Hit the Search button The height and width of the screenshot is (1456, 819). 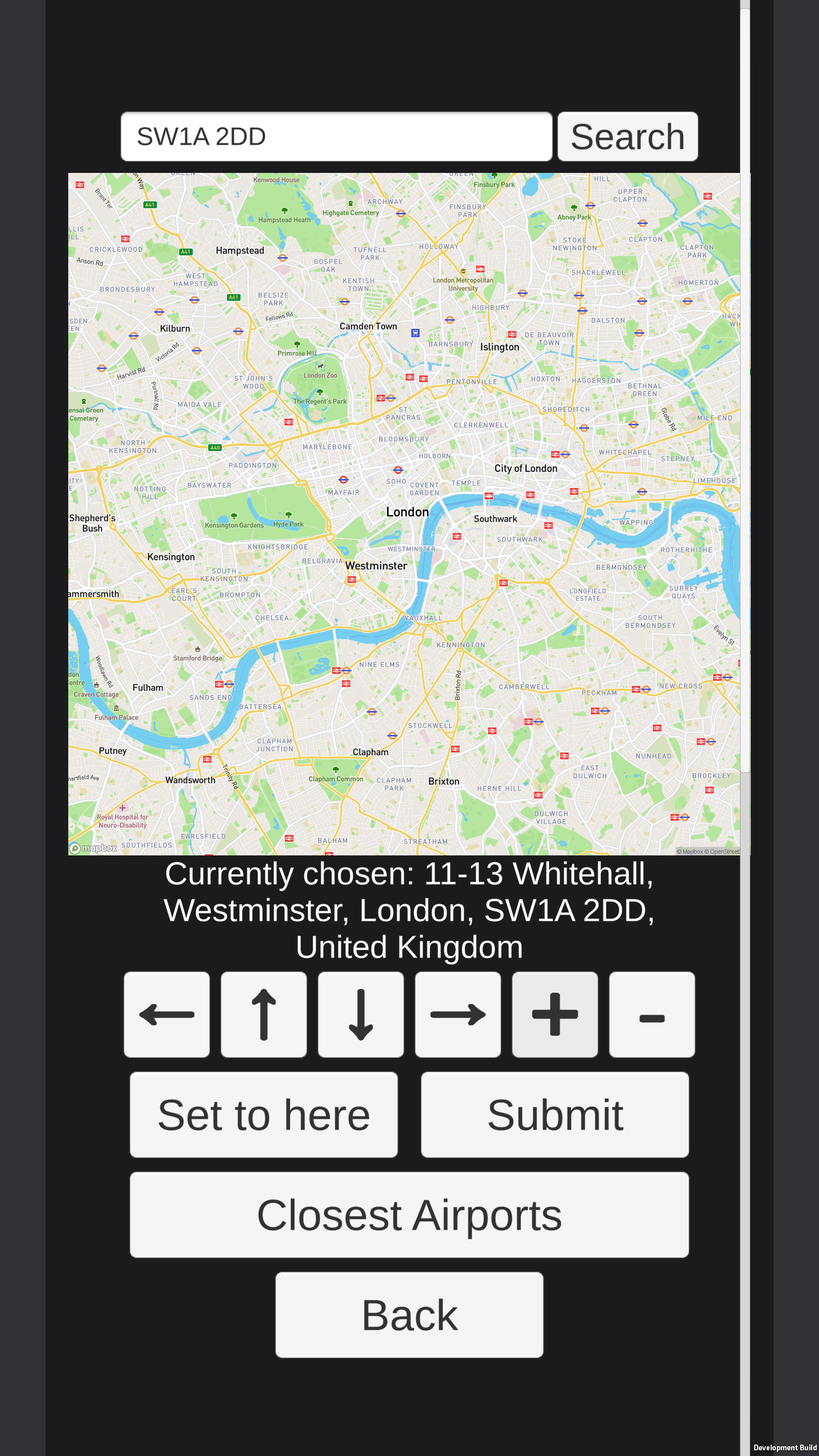627,136
